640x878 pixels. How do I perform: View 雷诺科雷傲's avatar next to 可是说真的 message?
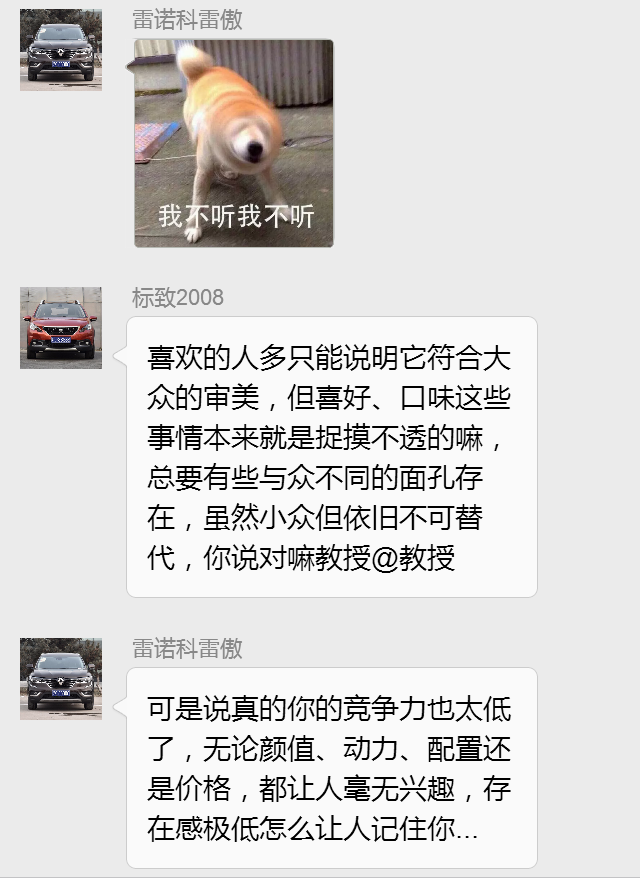point(61,679)
